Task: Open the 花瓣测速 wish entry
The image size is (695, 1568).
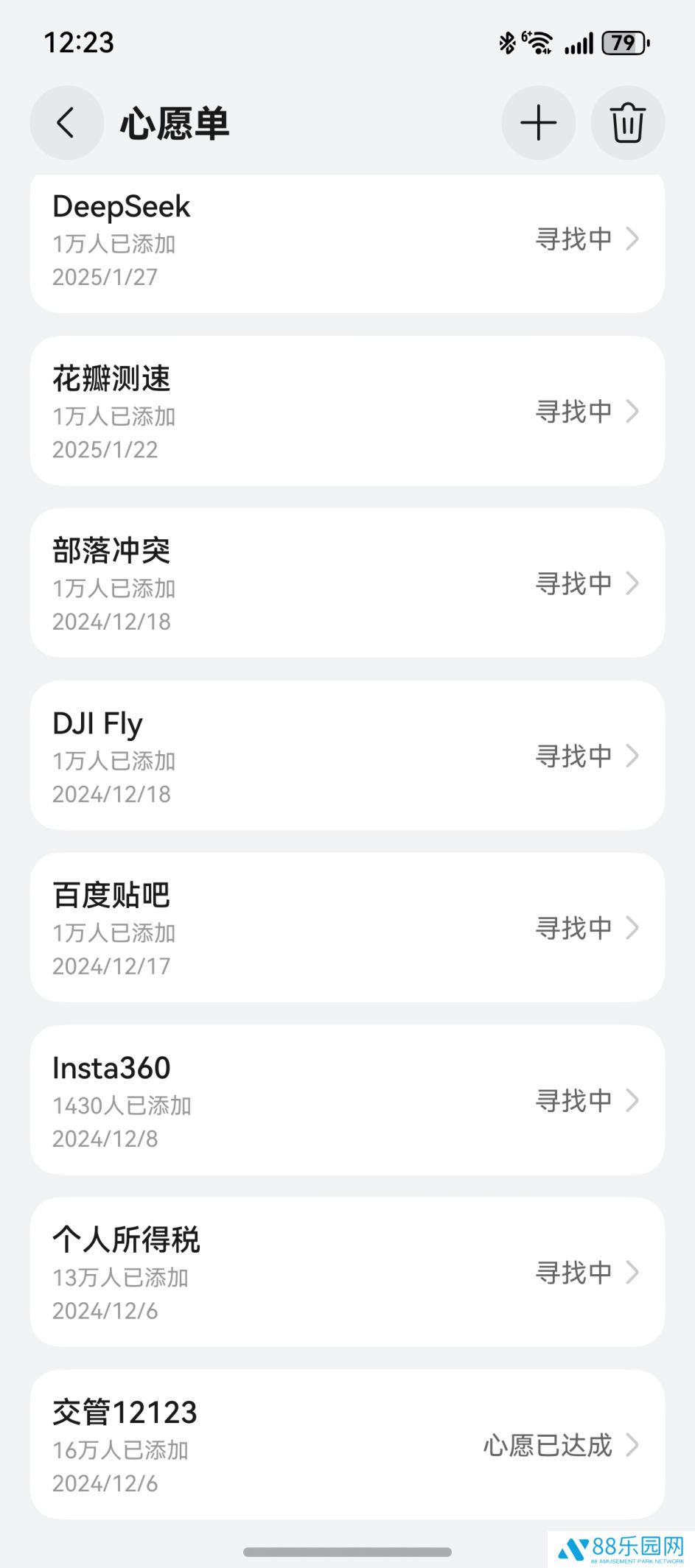Action: (x=347, y=411)
